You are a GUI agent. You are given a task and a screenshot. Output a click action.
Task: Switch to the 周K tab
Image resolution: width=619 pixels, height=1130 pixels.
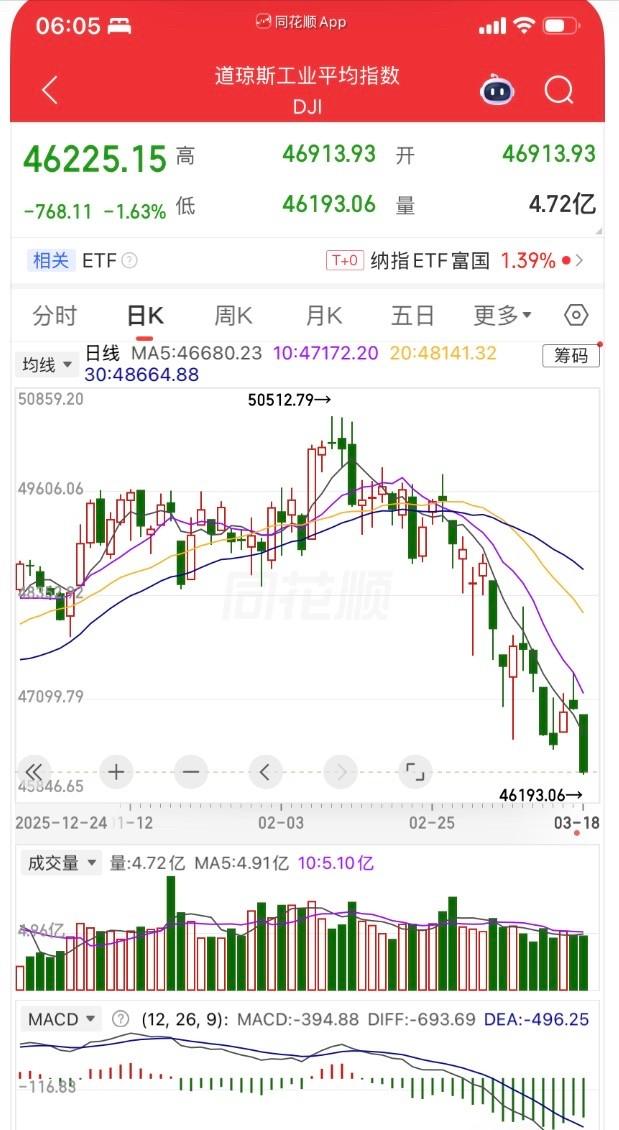click(x=233, y=316)
